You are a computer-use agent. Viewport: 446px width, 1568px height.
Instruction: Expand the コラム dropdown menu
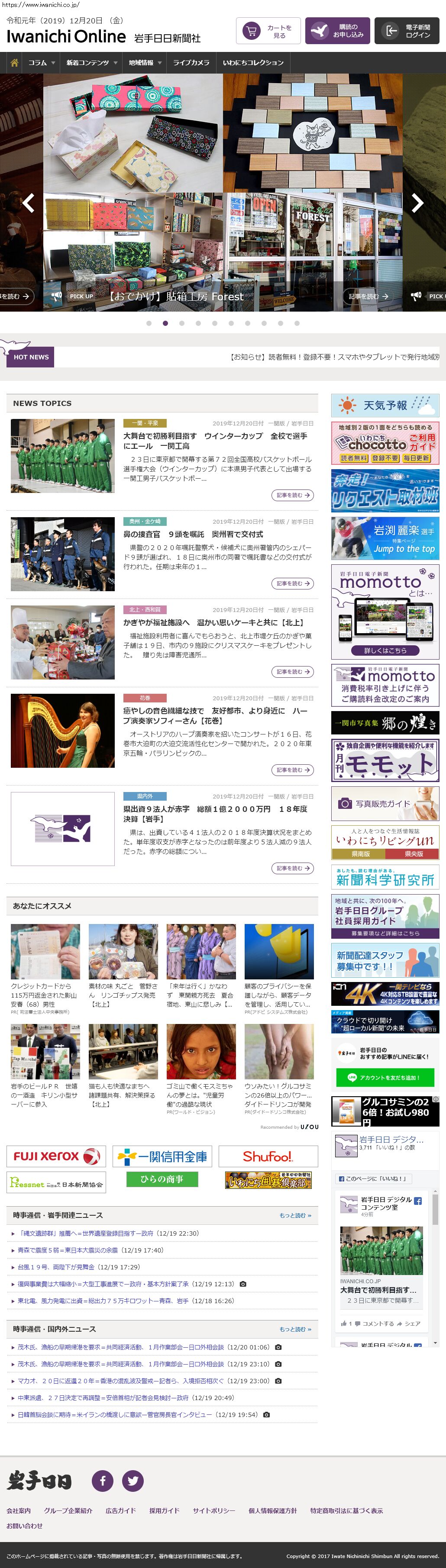pos(41,63)
